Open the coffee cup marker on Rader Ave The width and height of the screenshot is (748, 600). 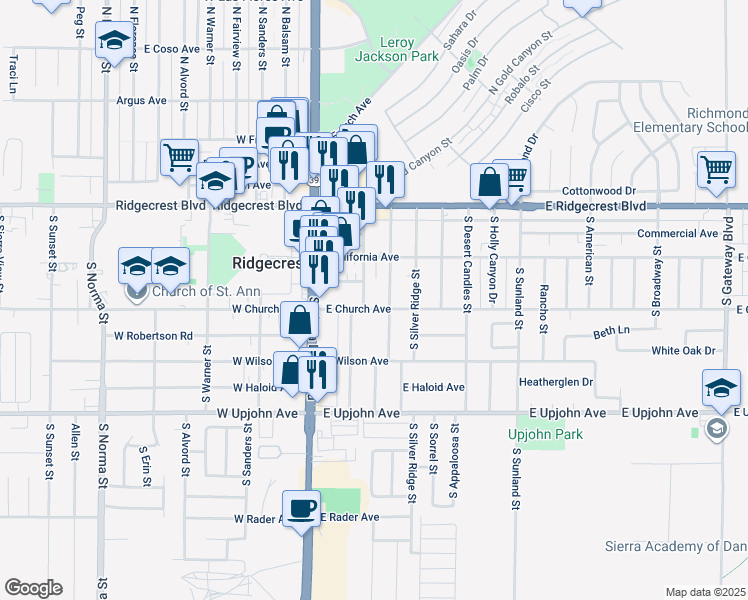pyautogui.click(x=302, y=509)
